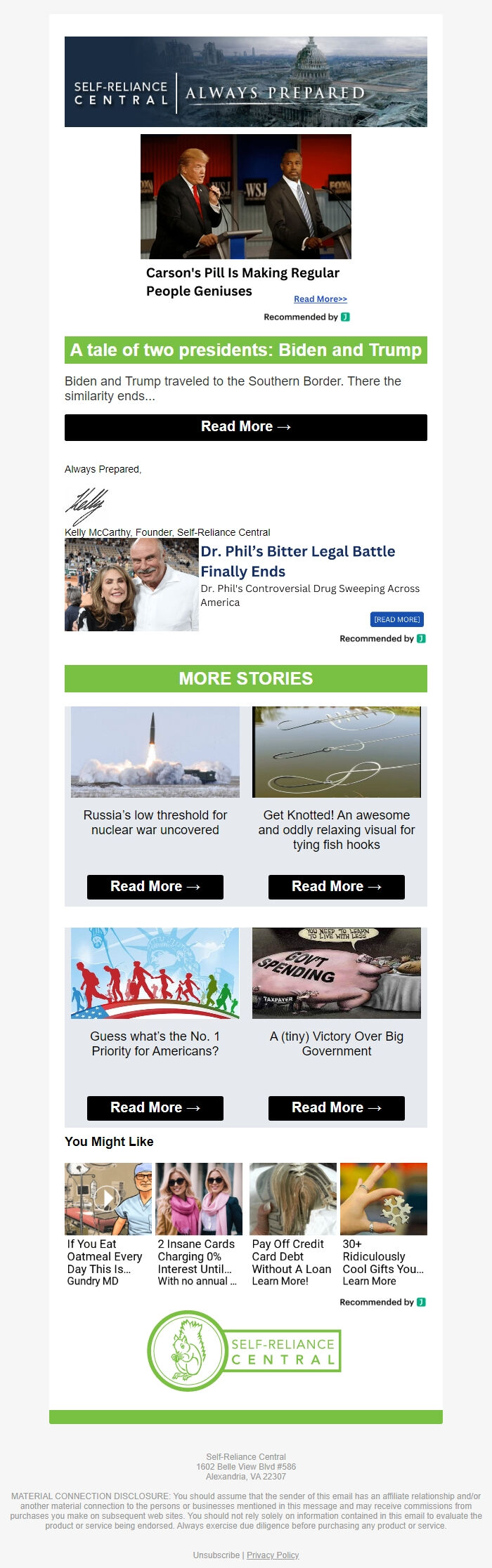Open the Carson's Pill ad image
The width and height of the screenshot is (492, 1568).
(x=245, y=197)
